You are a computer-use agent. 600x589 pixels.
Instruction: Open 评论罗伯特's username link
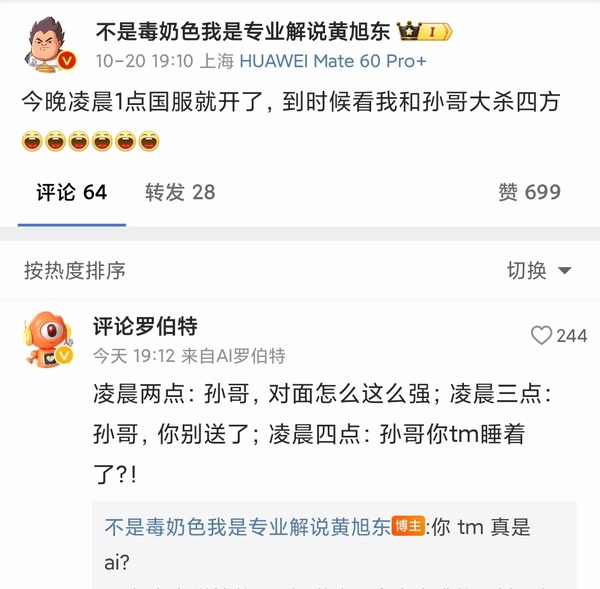point(145,326)
